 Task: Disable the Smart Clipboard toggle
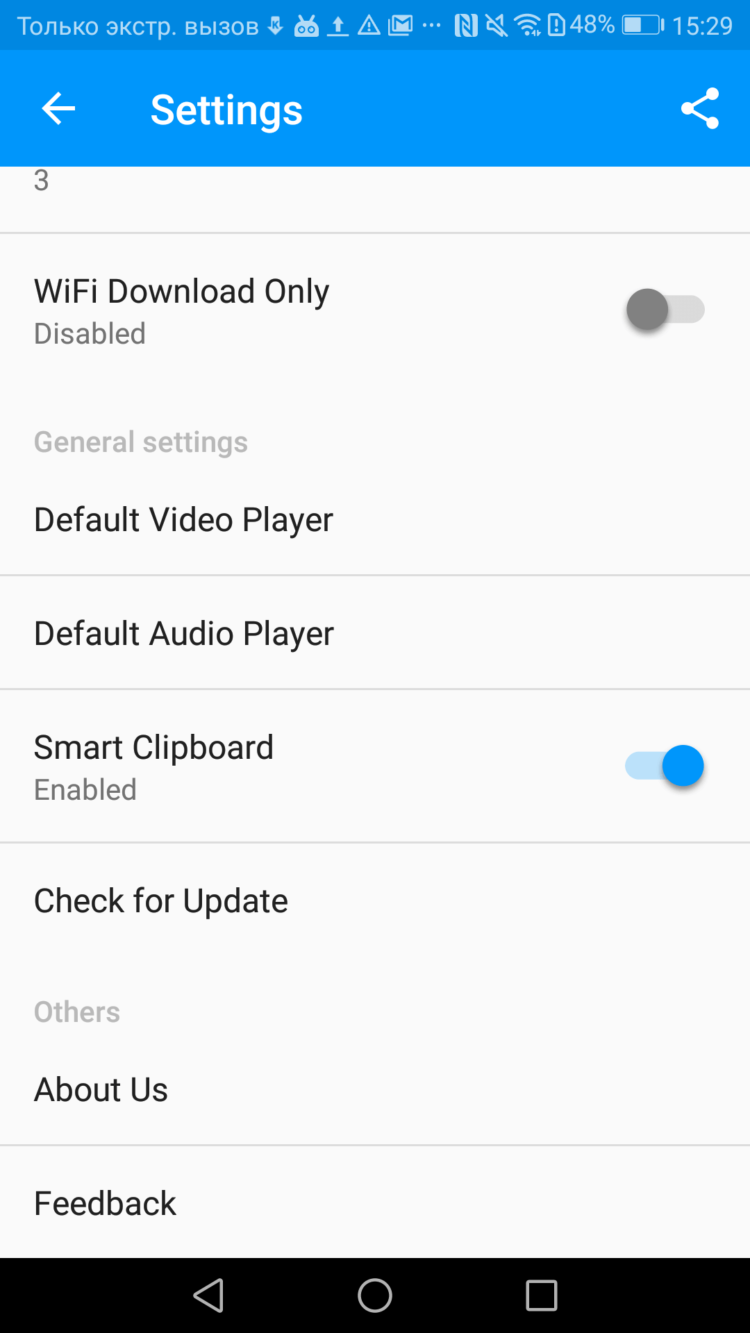click(665, 765)
